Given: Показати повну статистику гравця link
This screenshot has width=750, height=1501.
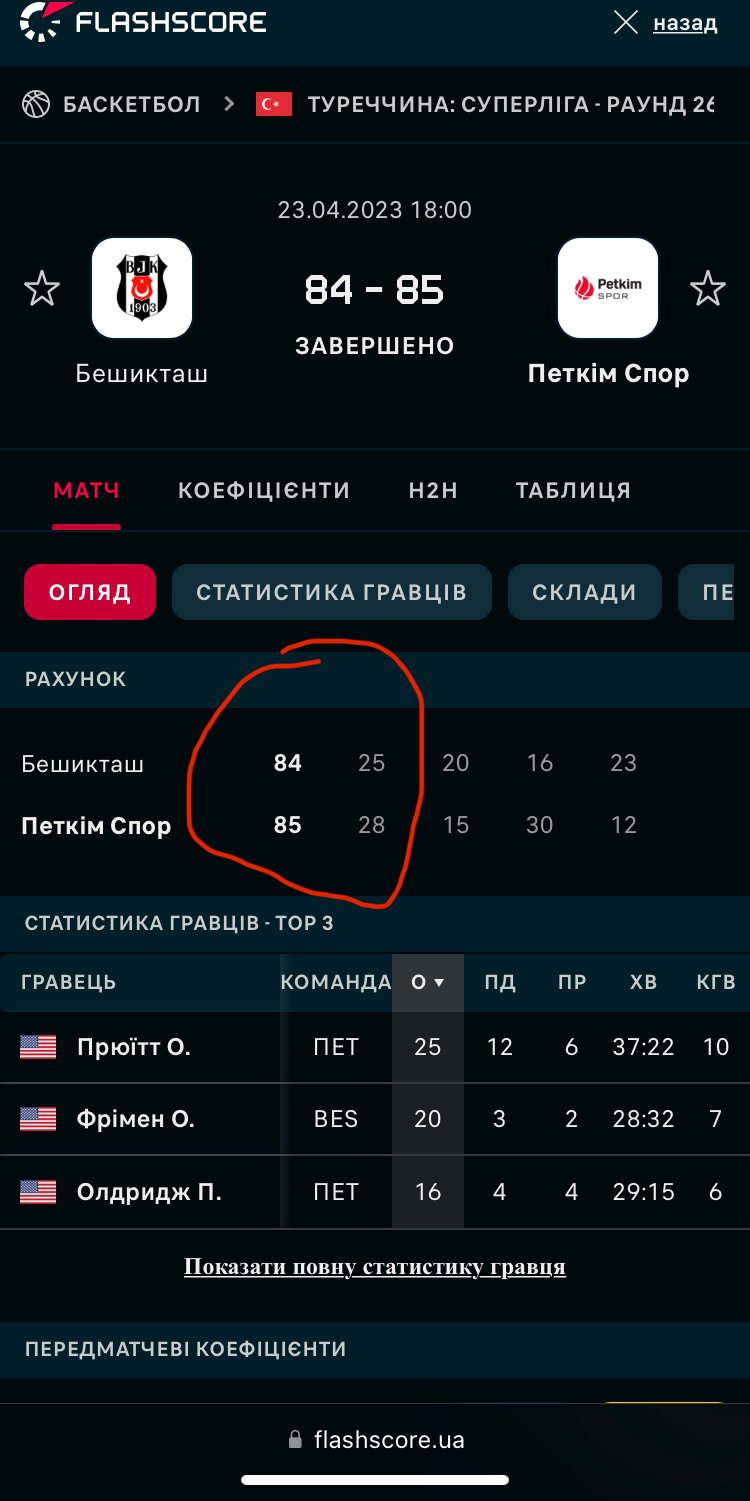Looking at the screenshot, I should [375, 1267].
